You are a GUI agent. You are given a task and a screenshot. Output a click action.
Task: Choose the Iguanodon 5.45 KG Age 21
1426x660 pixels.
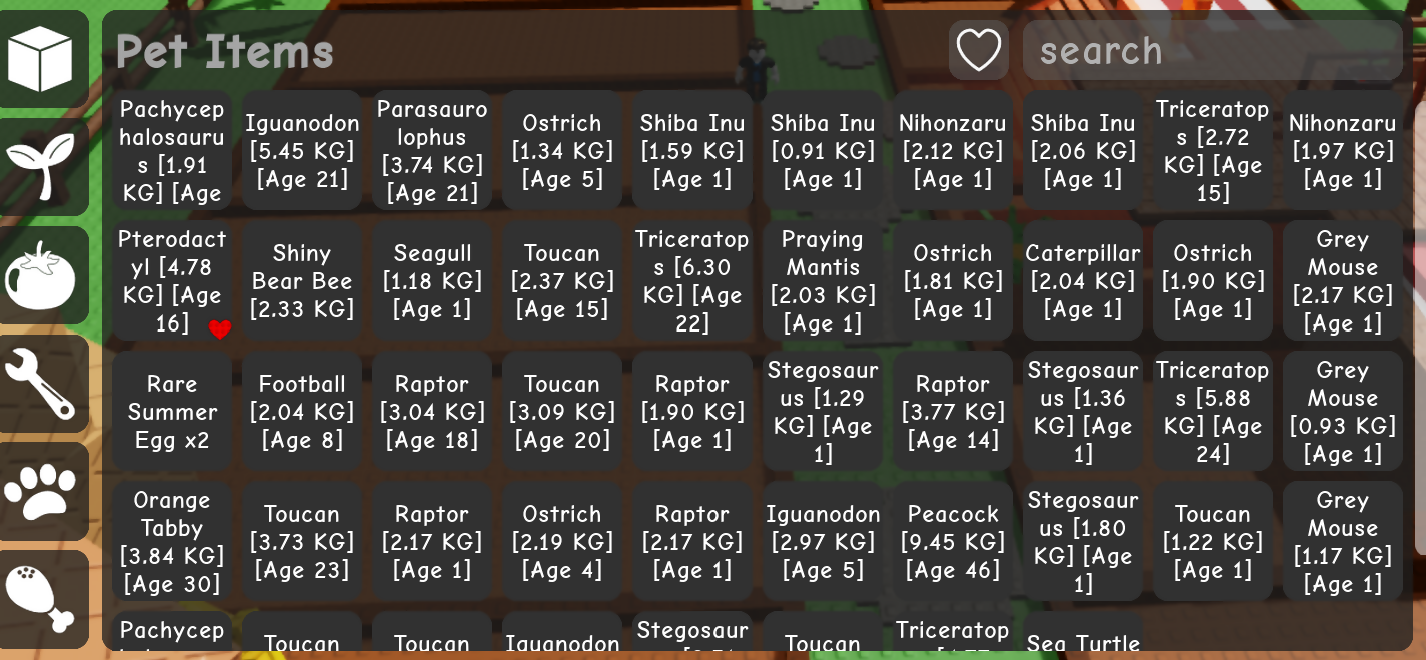coord(302,151)
